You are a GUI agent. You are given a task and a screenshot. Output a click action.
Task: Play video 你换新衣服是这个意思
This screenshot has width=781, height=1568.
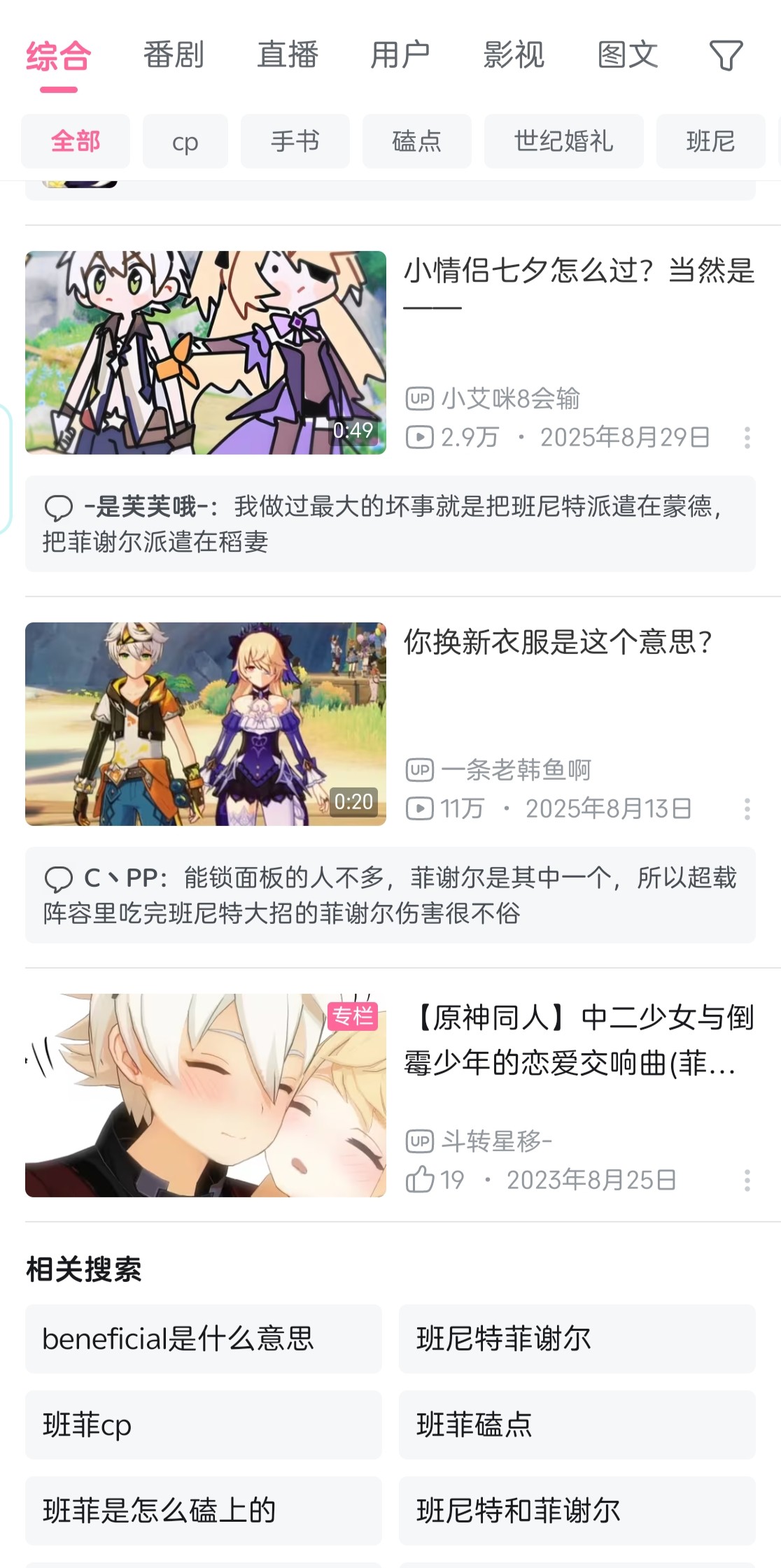tap(206, 724)
